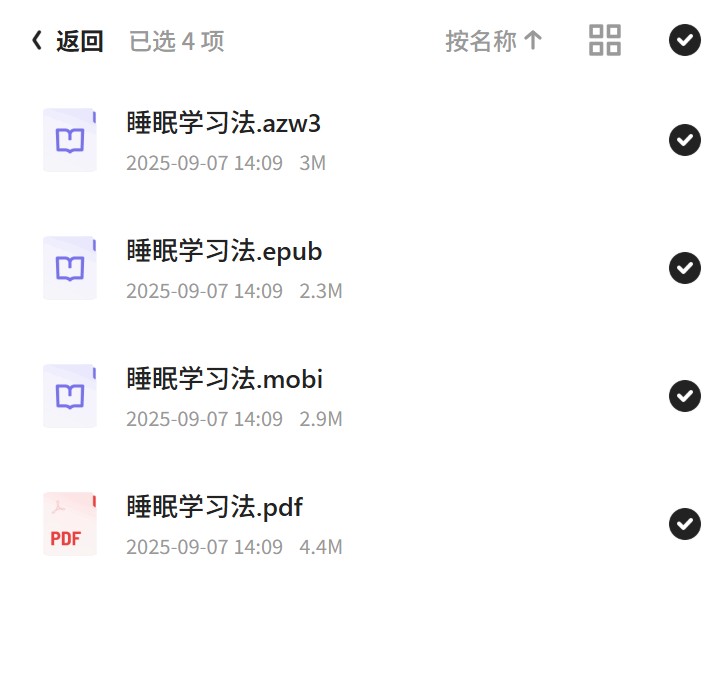Switch to grid view layout

click(x=604, y=40)
